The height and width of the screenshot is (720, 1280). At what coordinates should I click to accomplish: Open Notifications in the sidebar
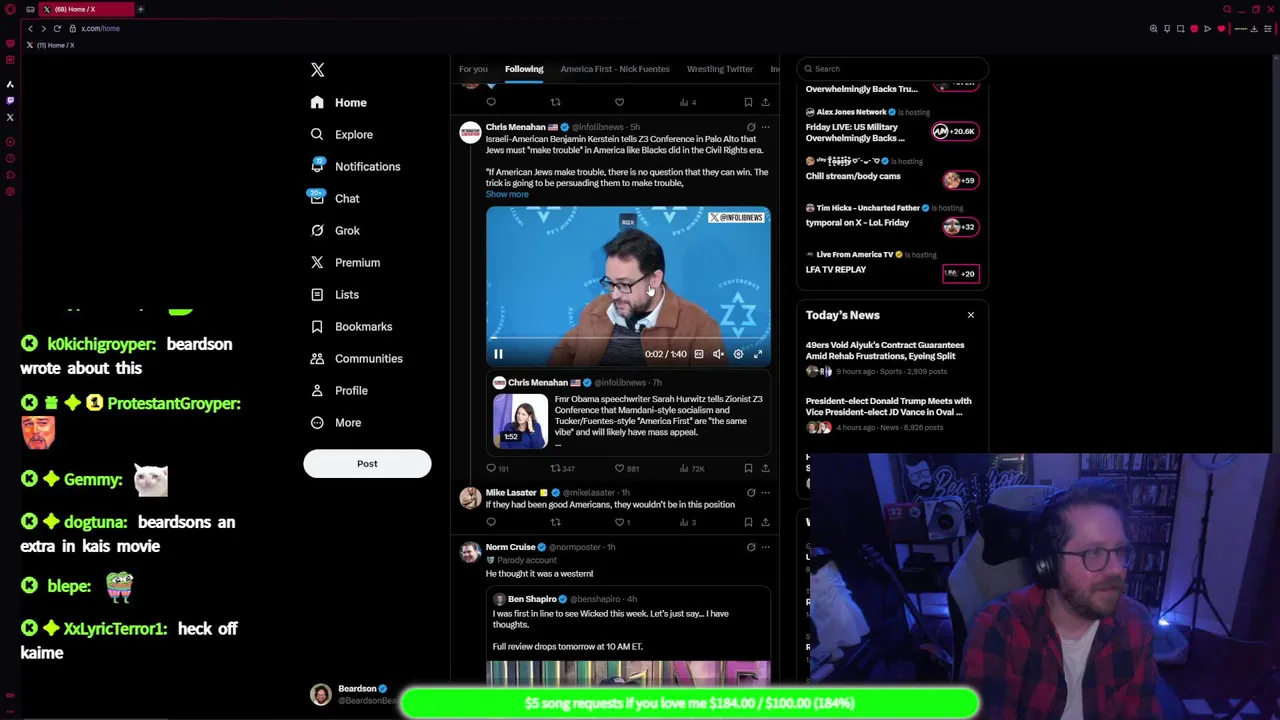coord(366,166)
